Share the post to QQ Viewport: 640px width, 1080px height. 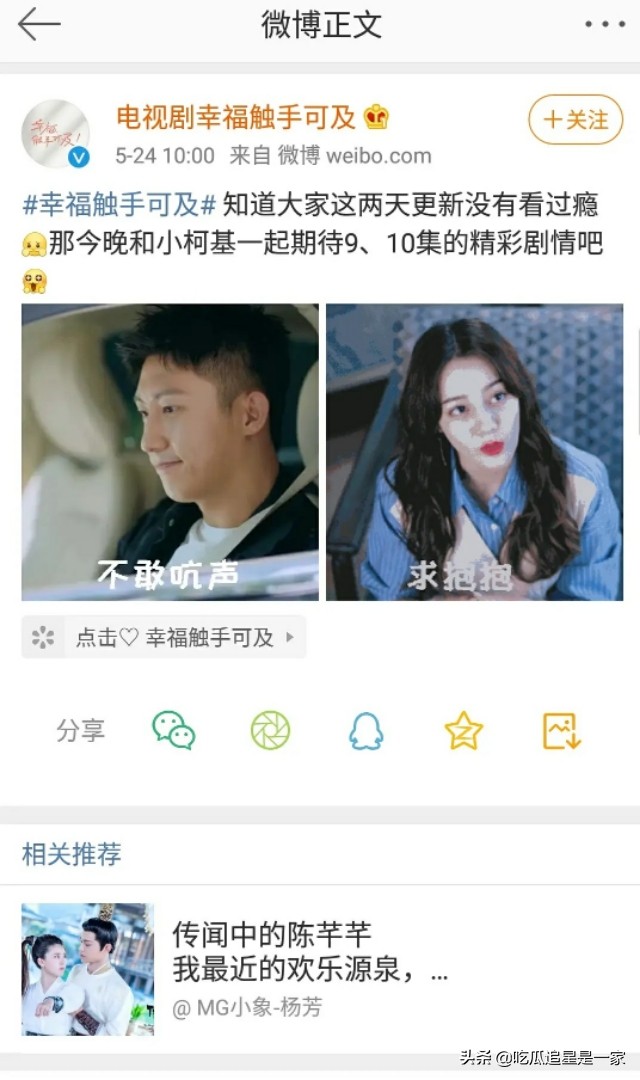(366, 731)
